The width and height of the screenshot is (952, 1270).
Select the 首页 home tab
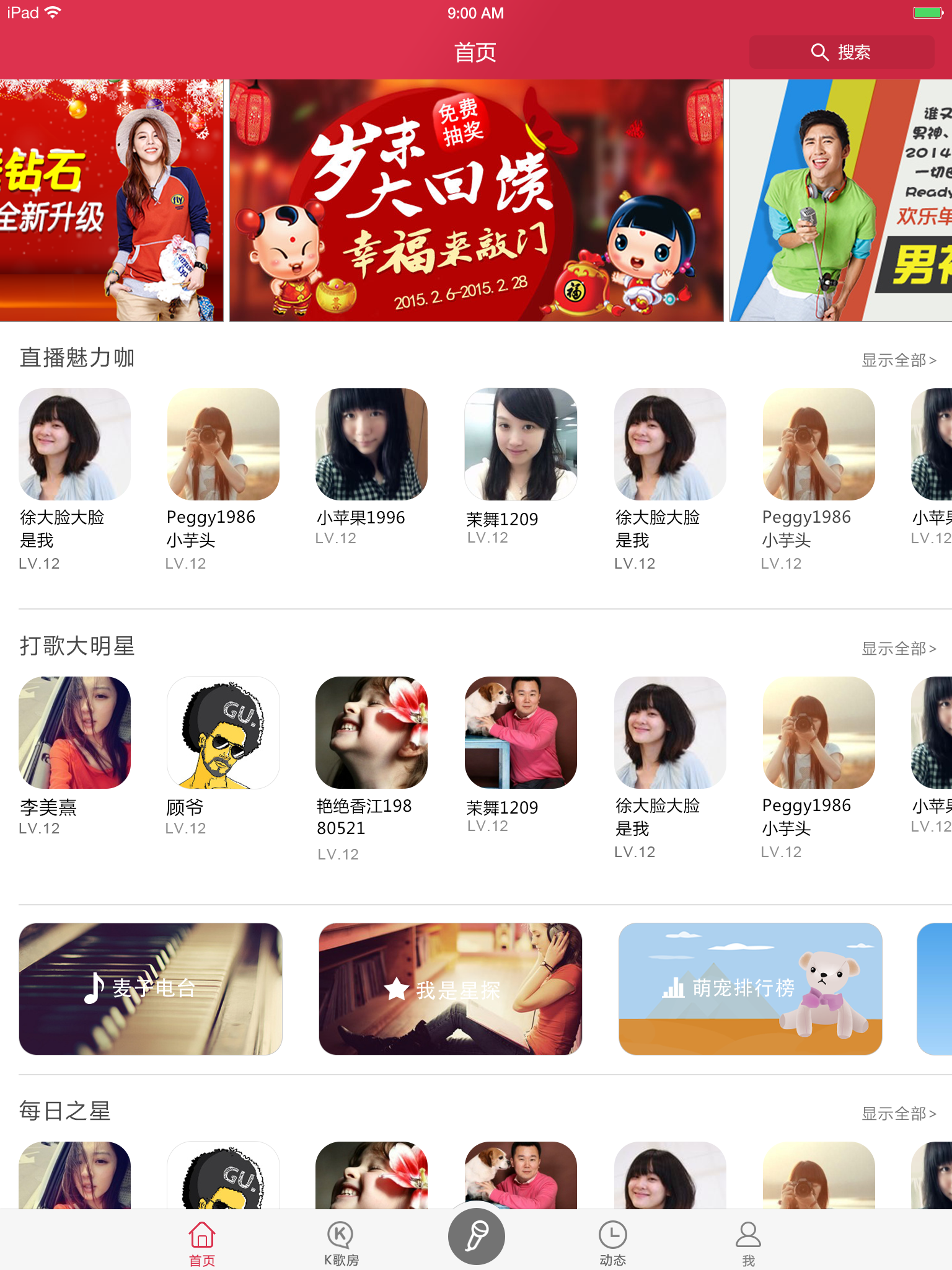(202, 1243)
